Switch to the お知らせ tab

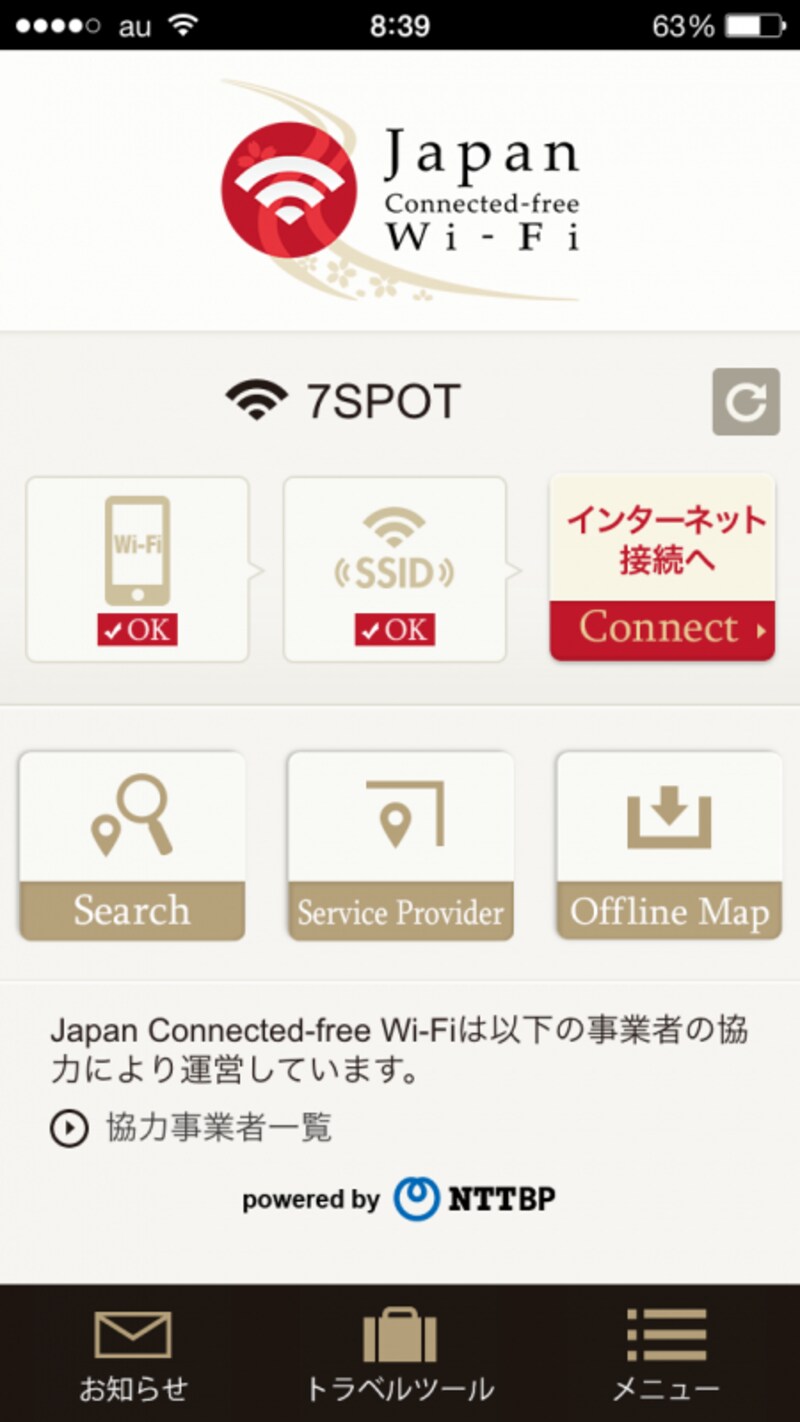[133, 1354]
